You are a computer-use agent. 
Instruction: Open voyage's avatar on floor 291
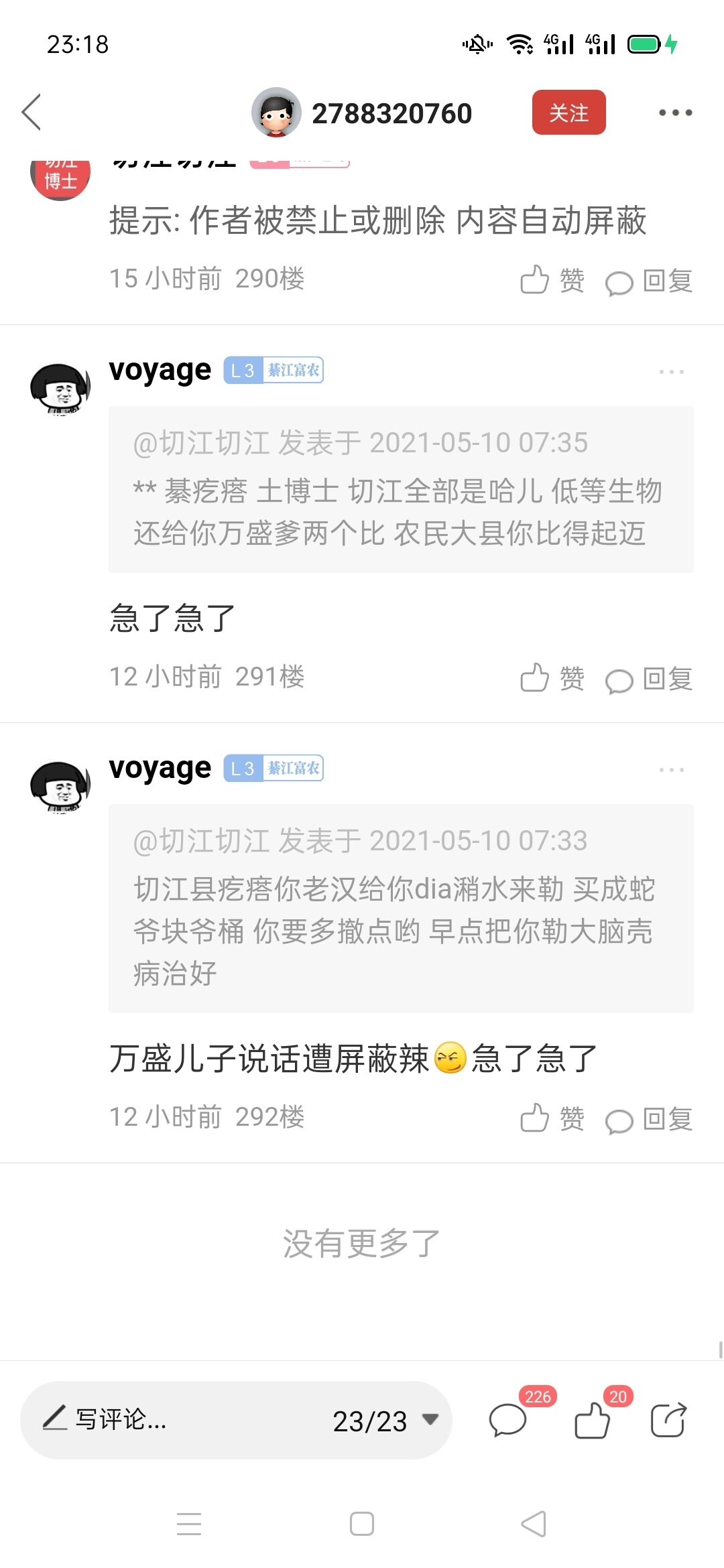(60, 389)
